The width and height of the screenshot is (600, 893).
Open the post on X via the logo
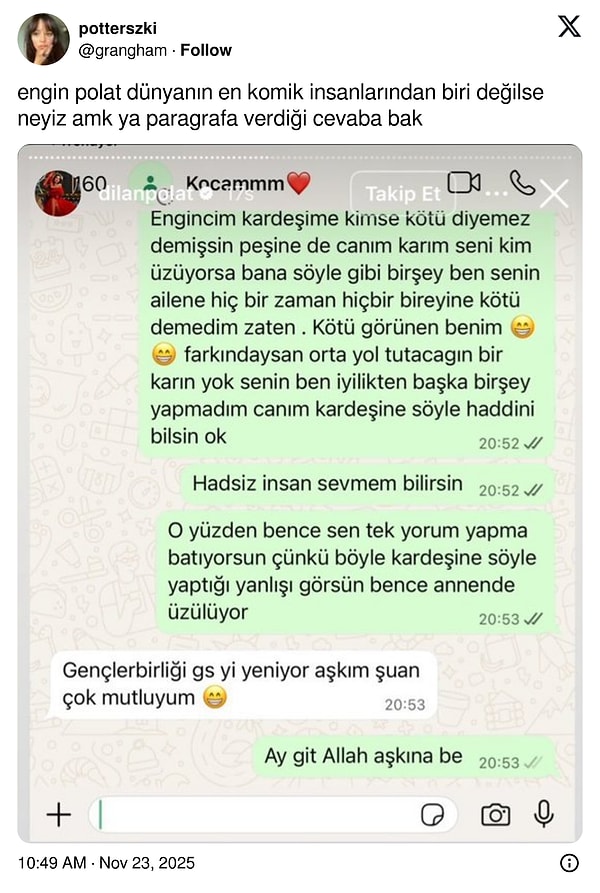coord(568,27)
